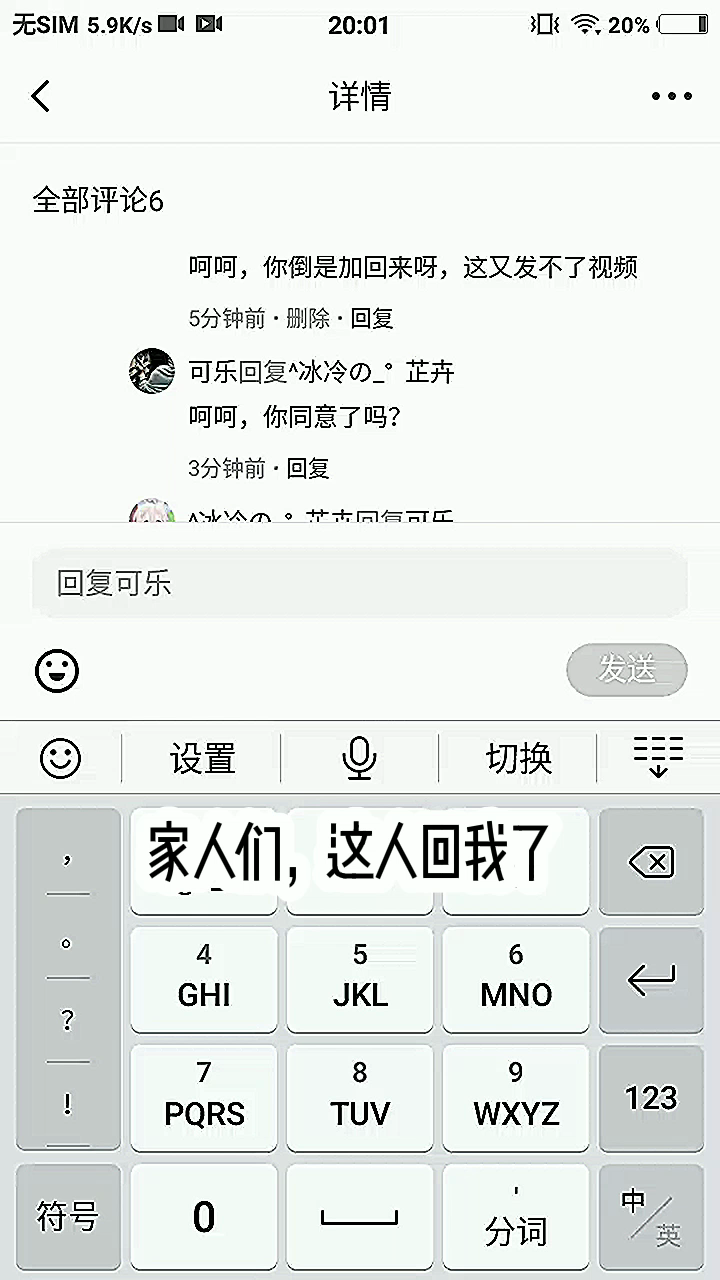The width and height of the screenshot is (720, 1280).
Task: Open the emoji picker beside 发送
Action: 57,671
